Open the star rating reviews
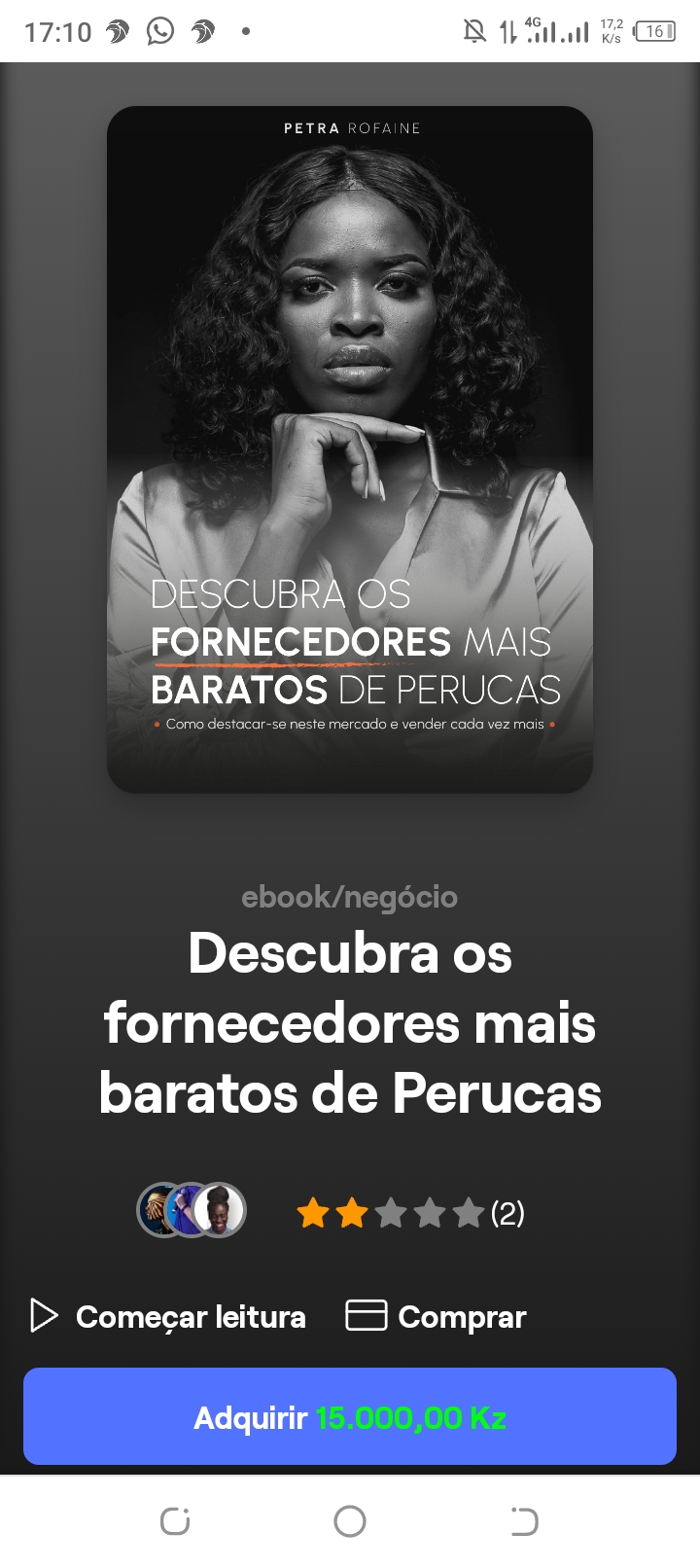700x1568 pixels. coord(409,1213)
